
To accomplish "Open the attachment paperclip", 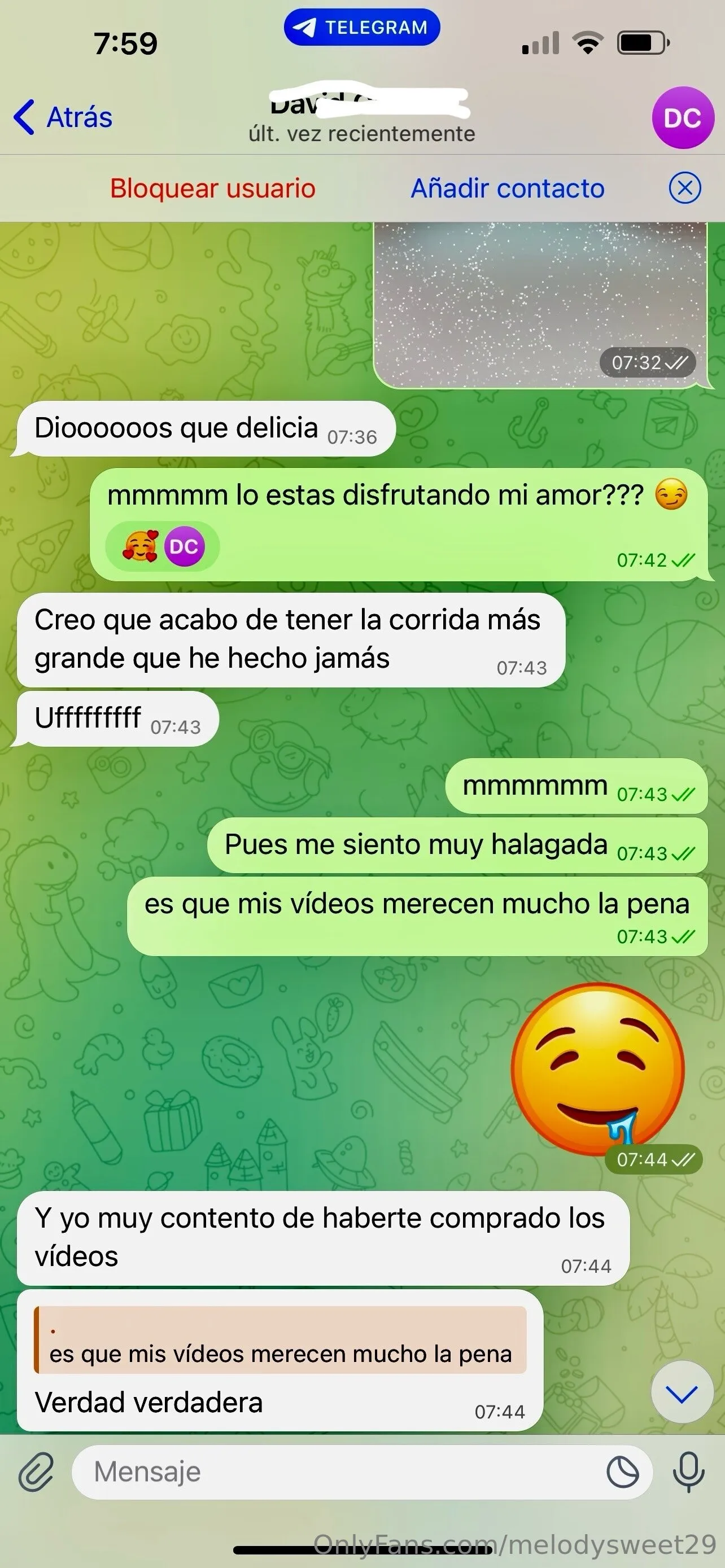I will click(x=36, y=1472).
